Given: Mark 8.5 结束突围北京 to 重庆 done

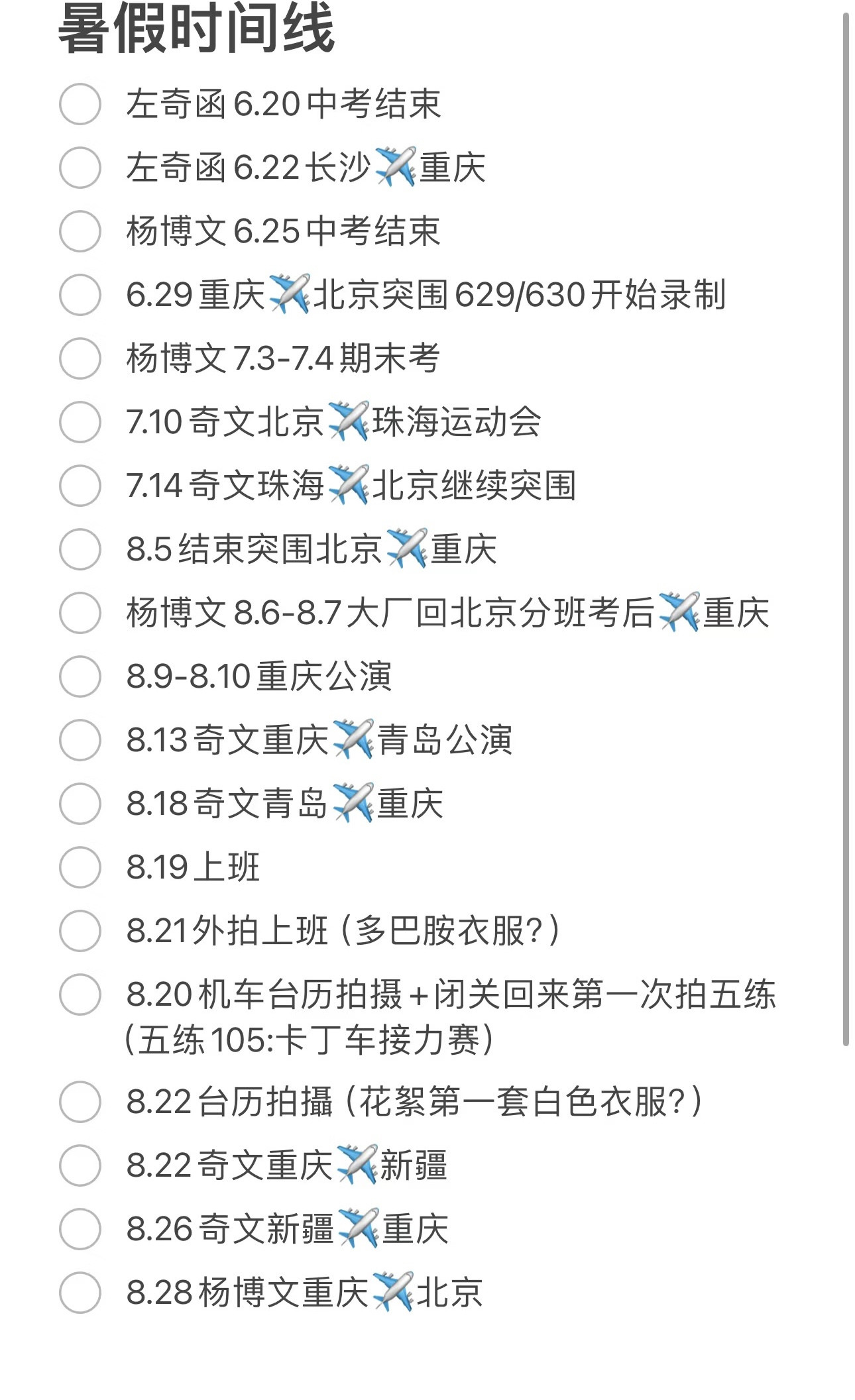Looking at the screenshot, I should 80,549.
